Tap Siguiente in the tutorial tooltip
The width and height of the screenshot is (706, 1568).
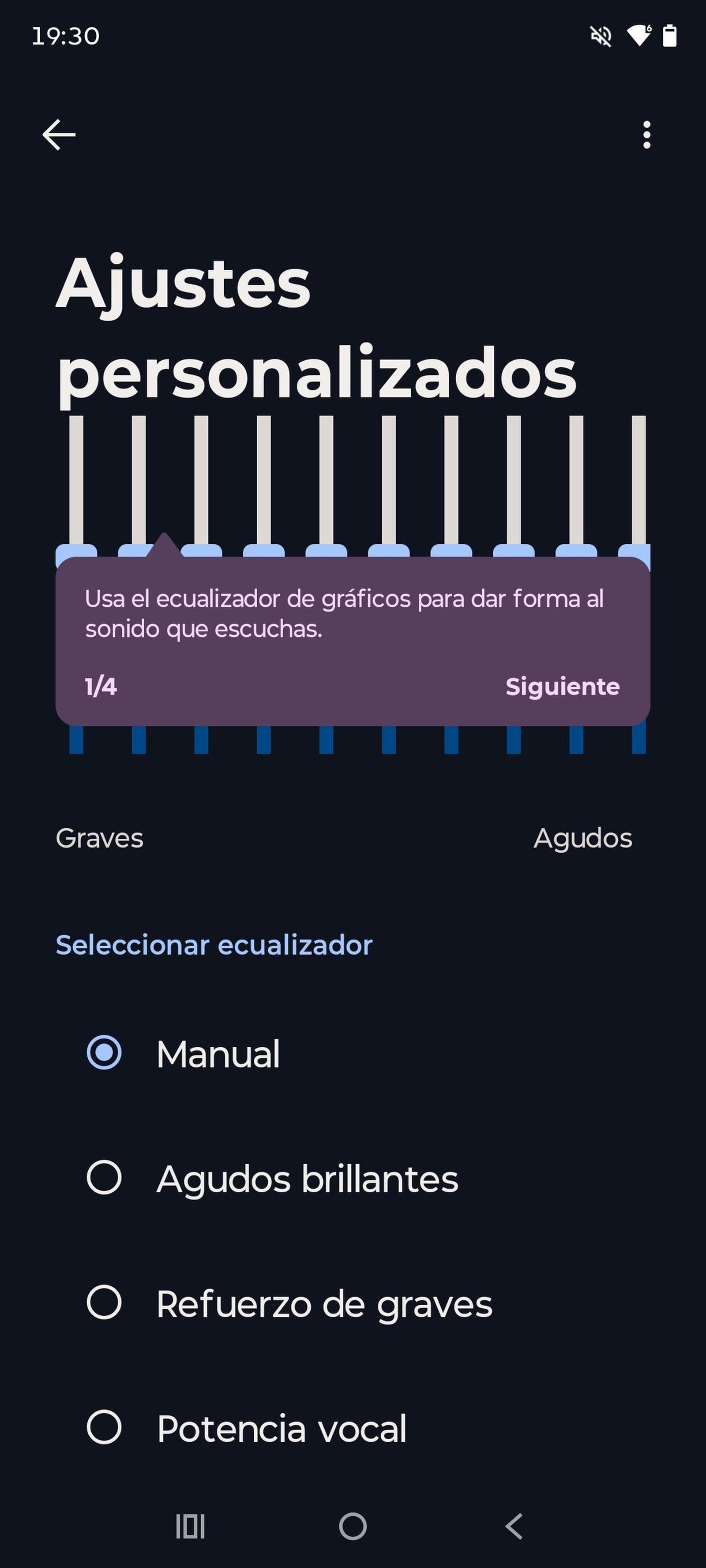(562, 687)
